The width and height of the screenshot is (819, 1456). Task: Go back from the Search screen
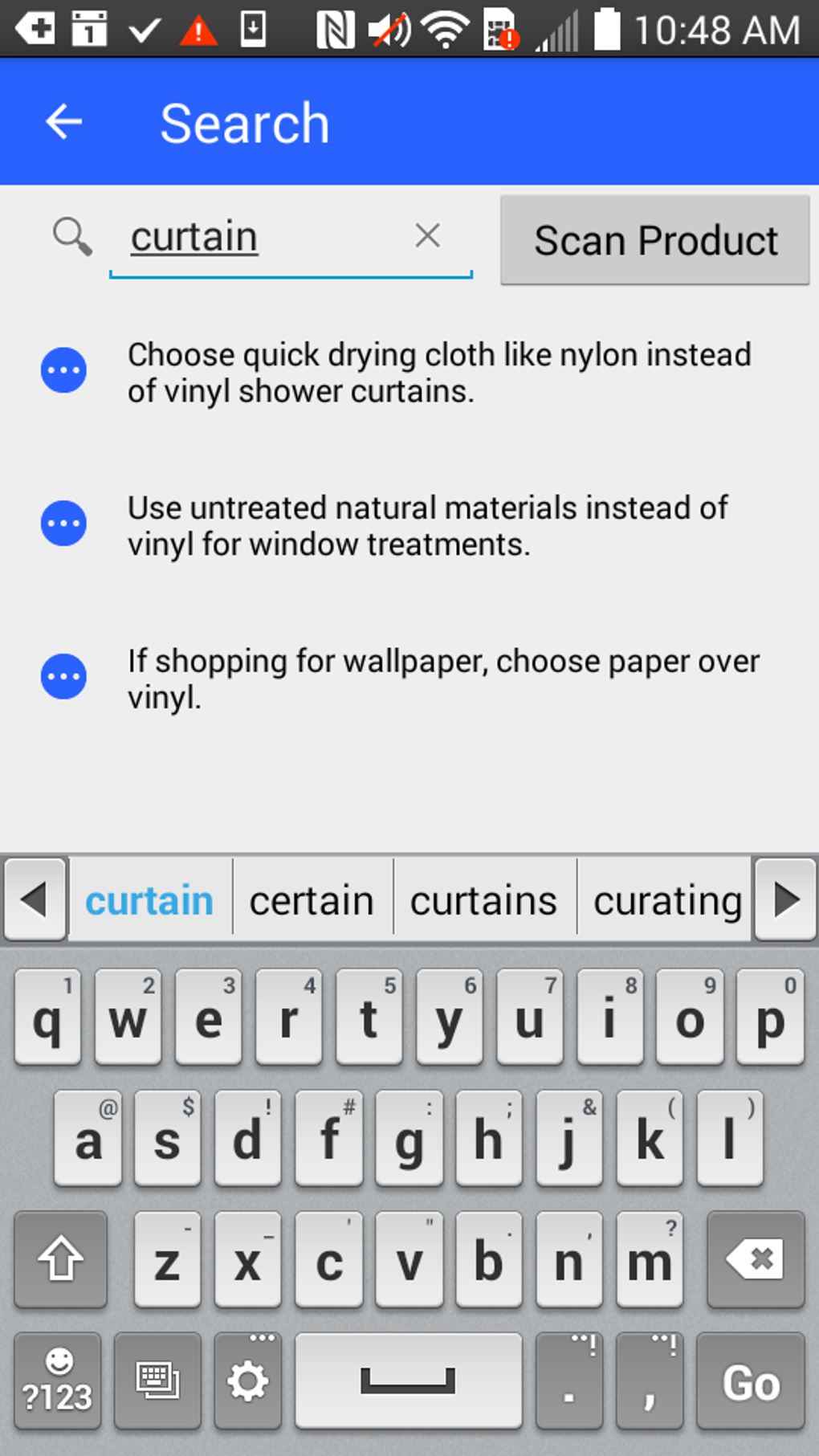(x=63, y=123)
